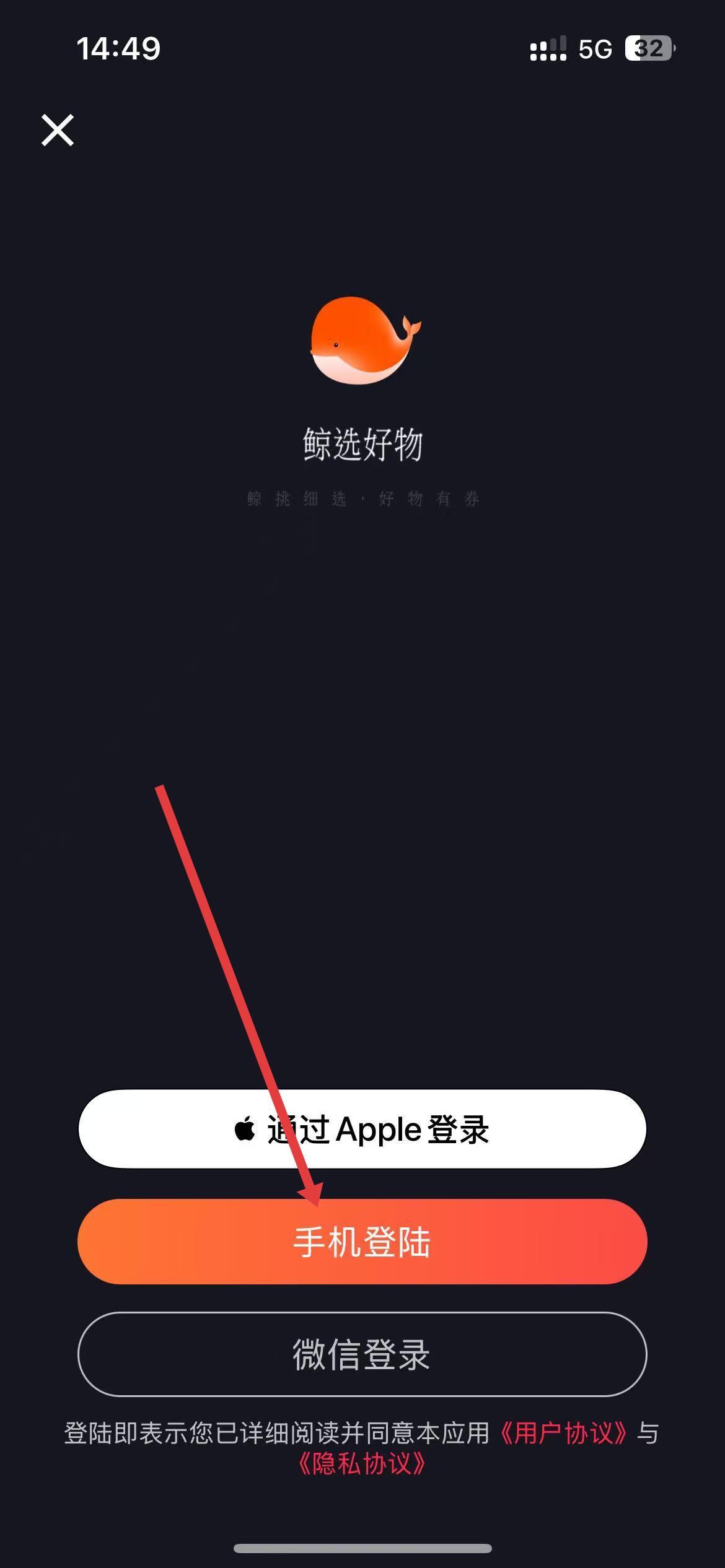Sign in with Apple

tap(362, 1129)
